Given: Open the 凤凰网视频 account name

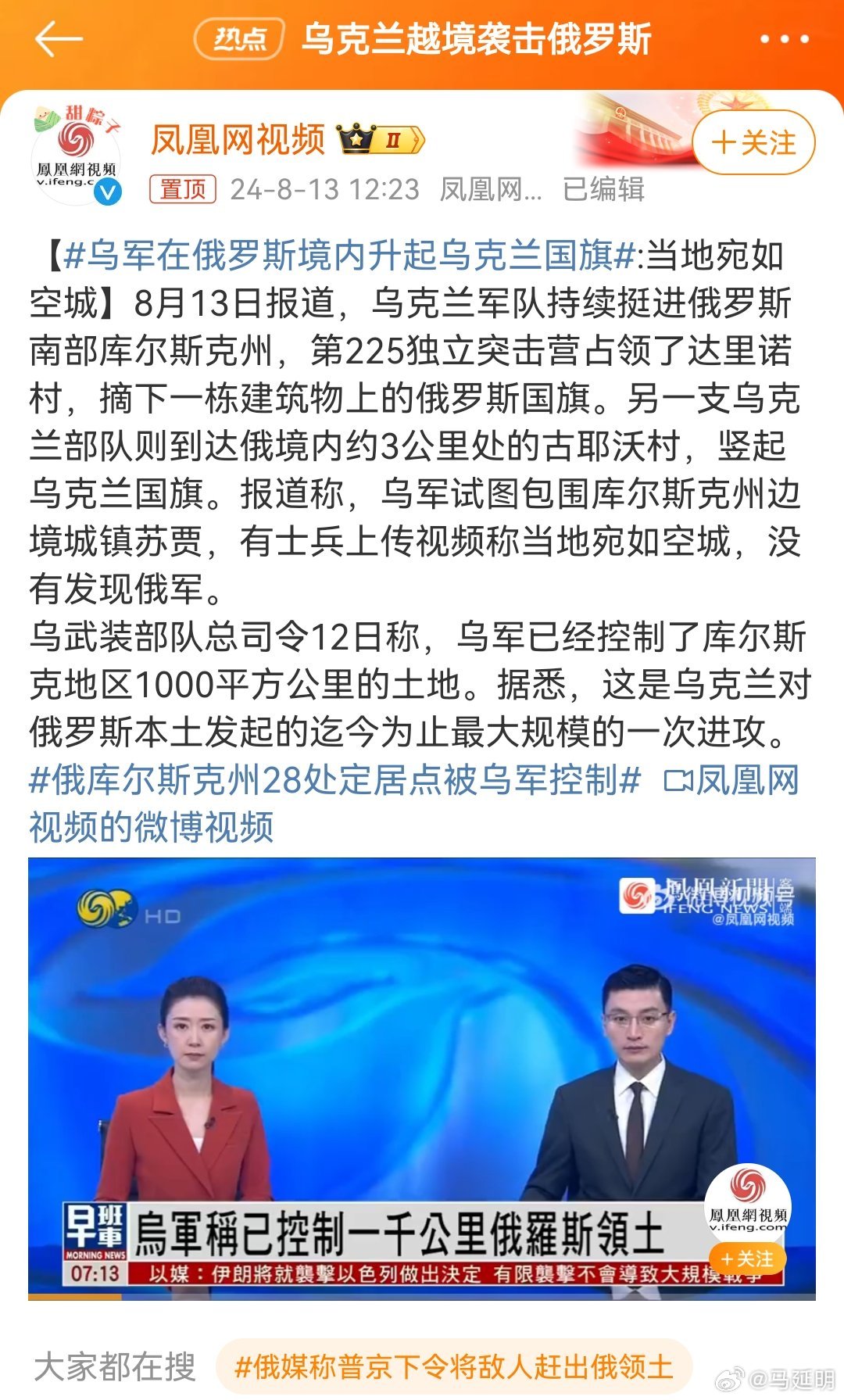Looking at the screenshot, I should [x=238, y=140].
